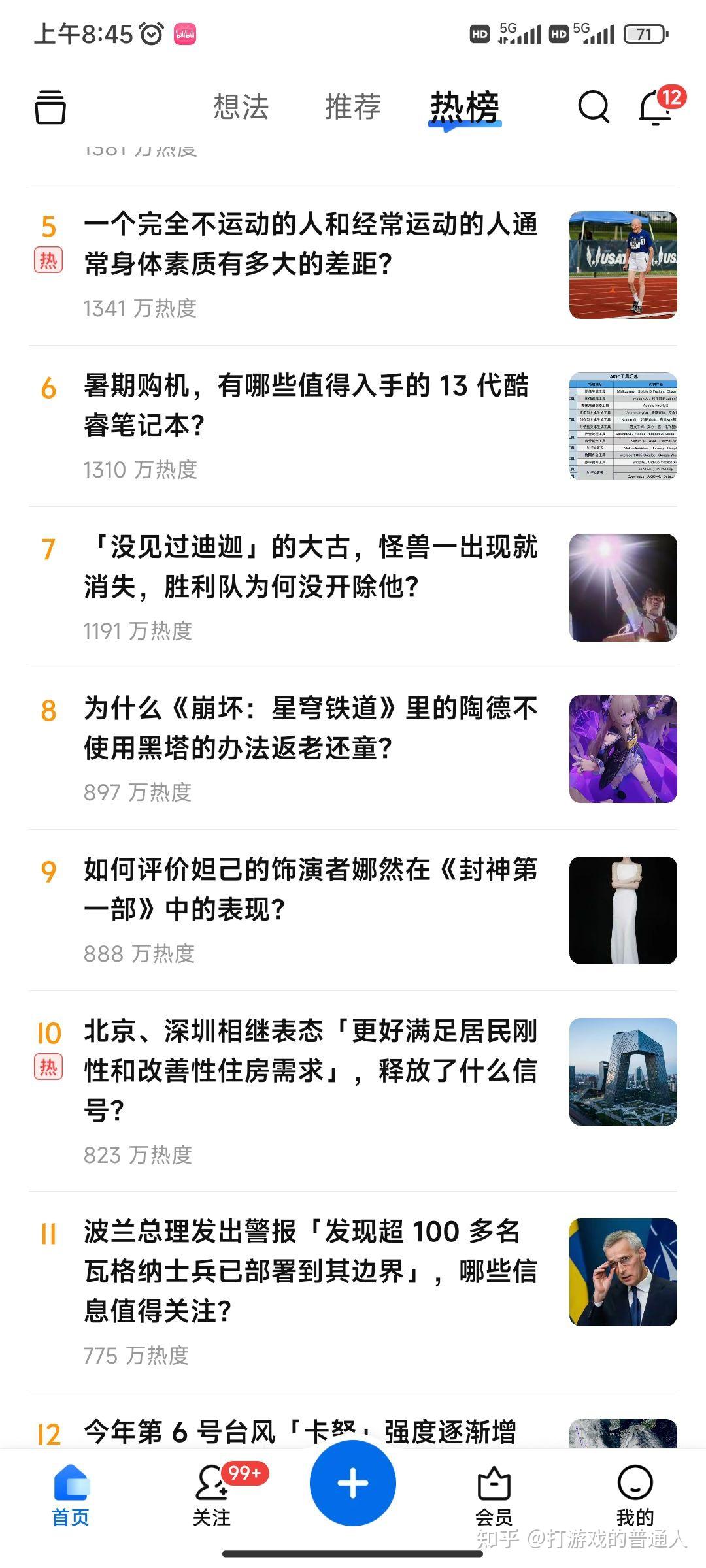Open question 11 about 波兰总理 warning
This screenshot has width=706, height=1568.
(x=353, y=1292)
